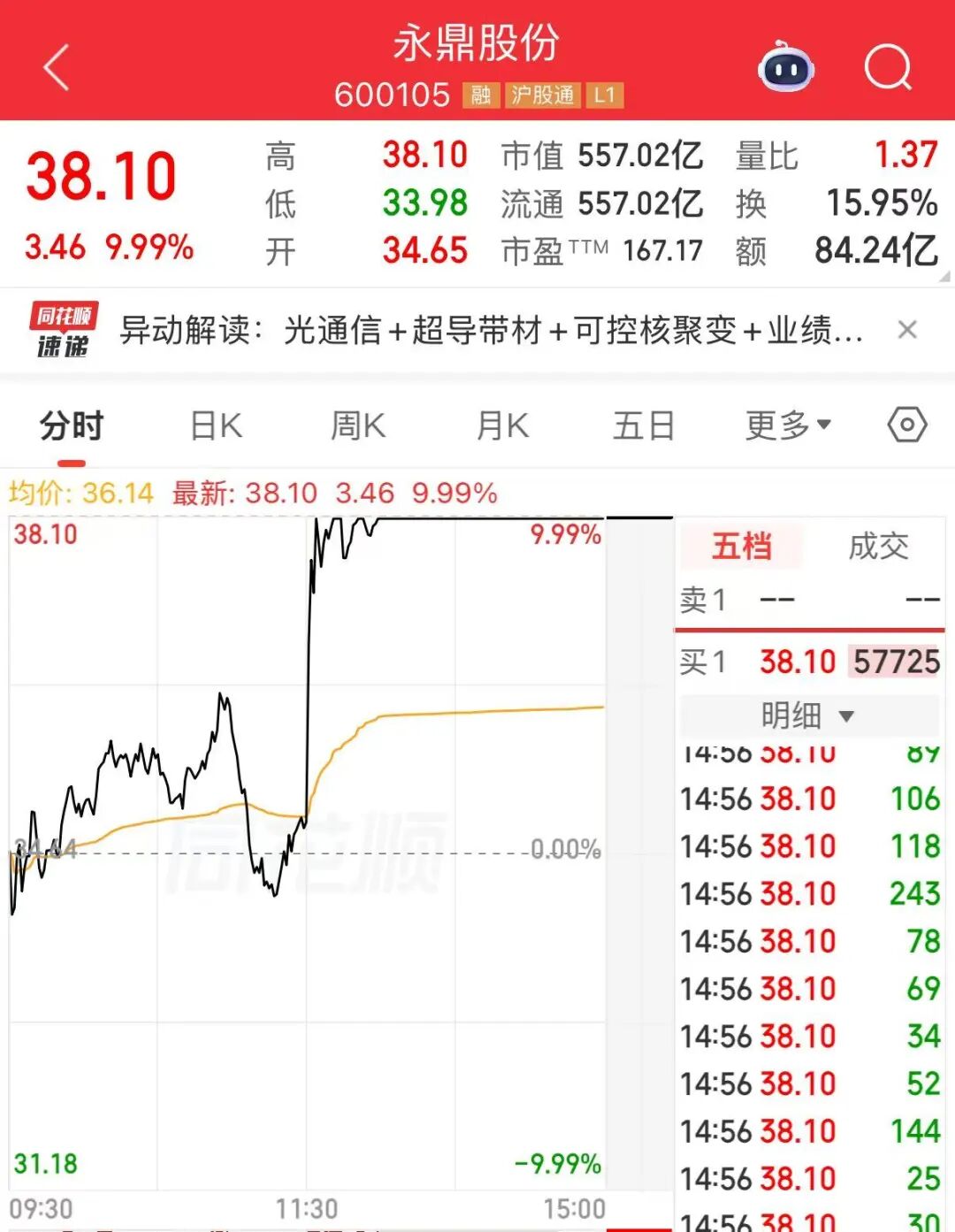The image size is (955, 1232).
Task: Switch to the 日K chart tab
Action: [217, 426]
